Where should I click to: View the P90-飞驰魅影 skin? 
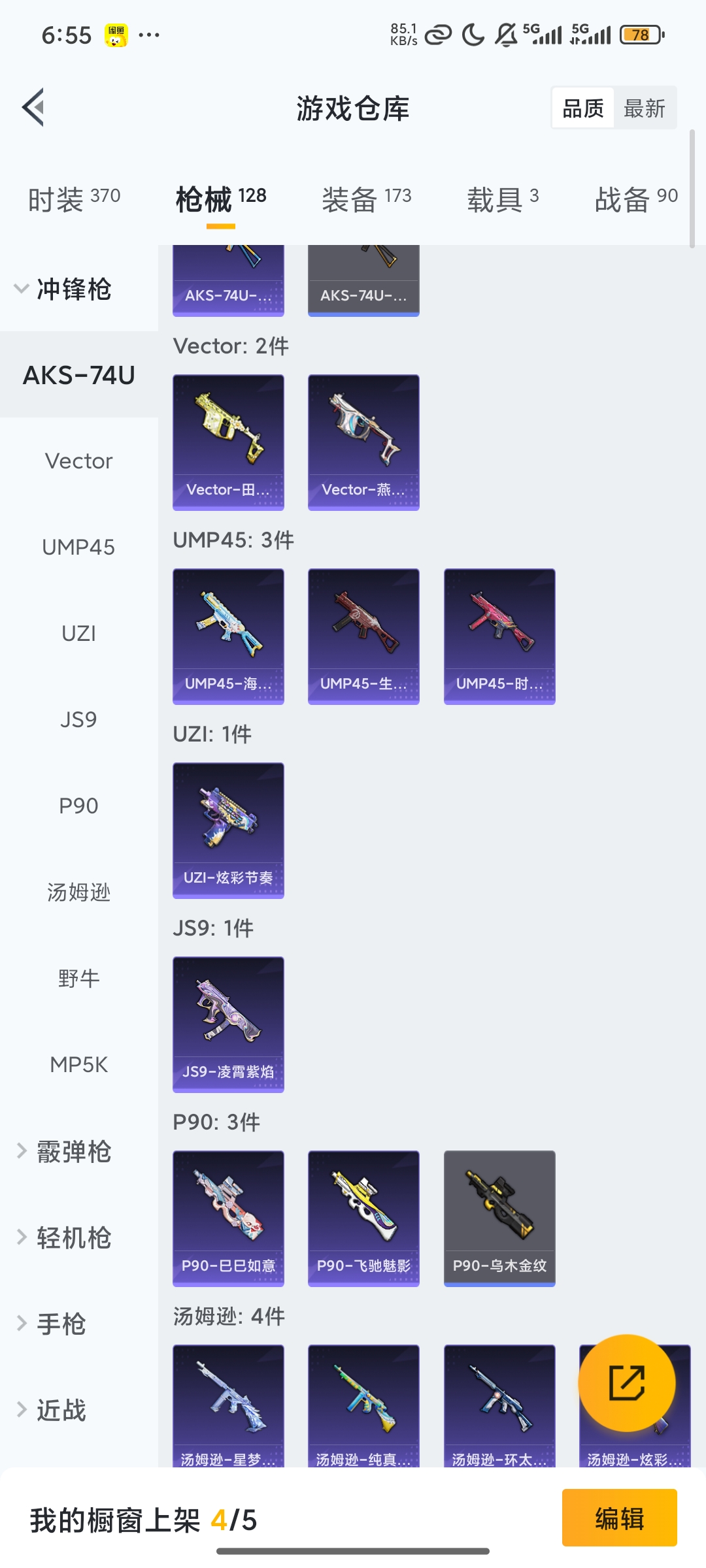click(x=363, y=1218)
